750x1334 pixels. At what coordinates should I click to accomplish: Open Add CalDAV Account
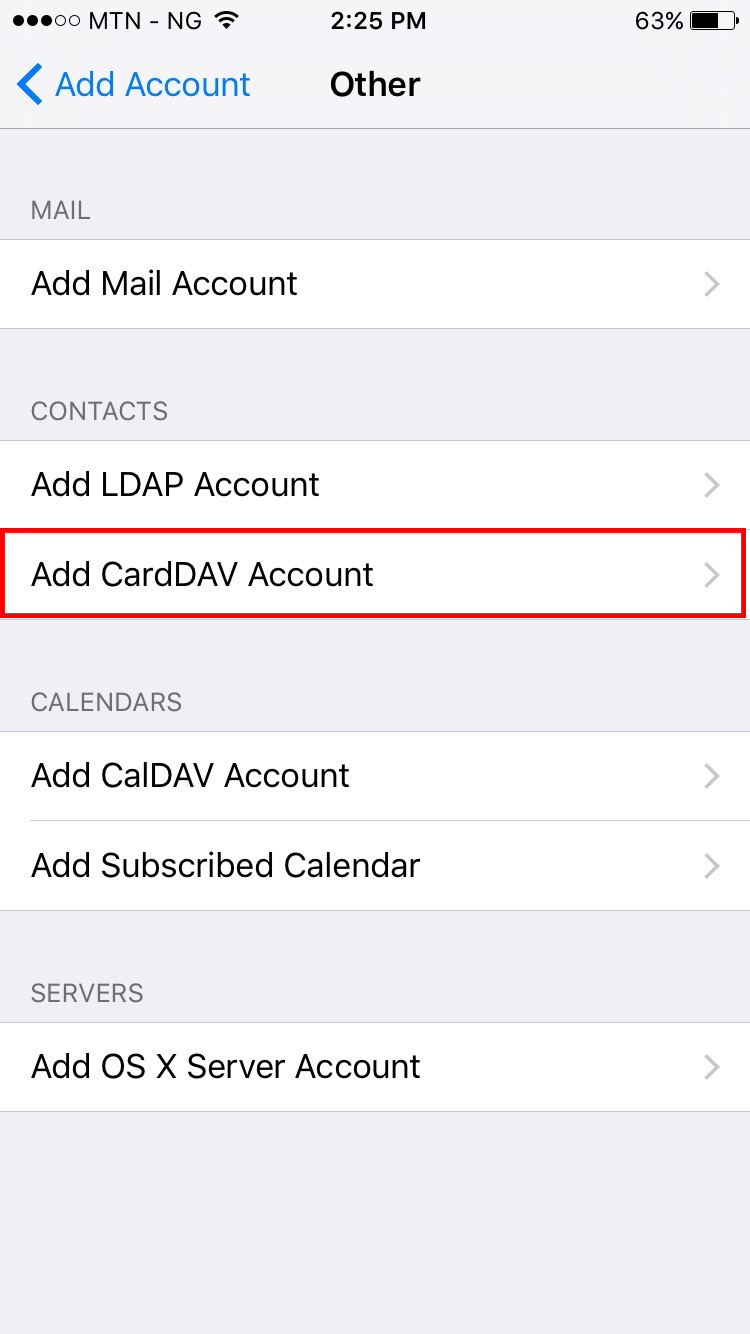coord(375,776)
